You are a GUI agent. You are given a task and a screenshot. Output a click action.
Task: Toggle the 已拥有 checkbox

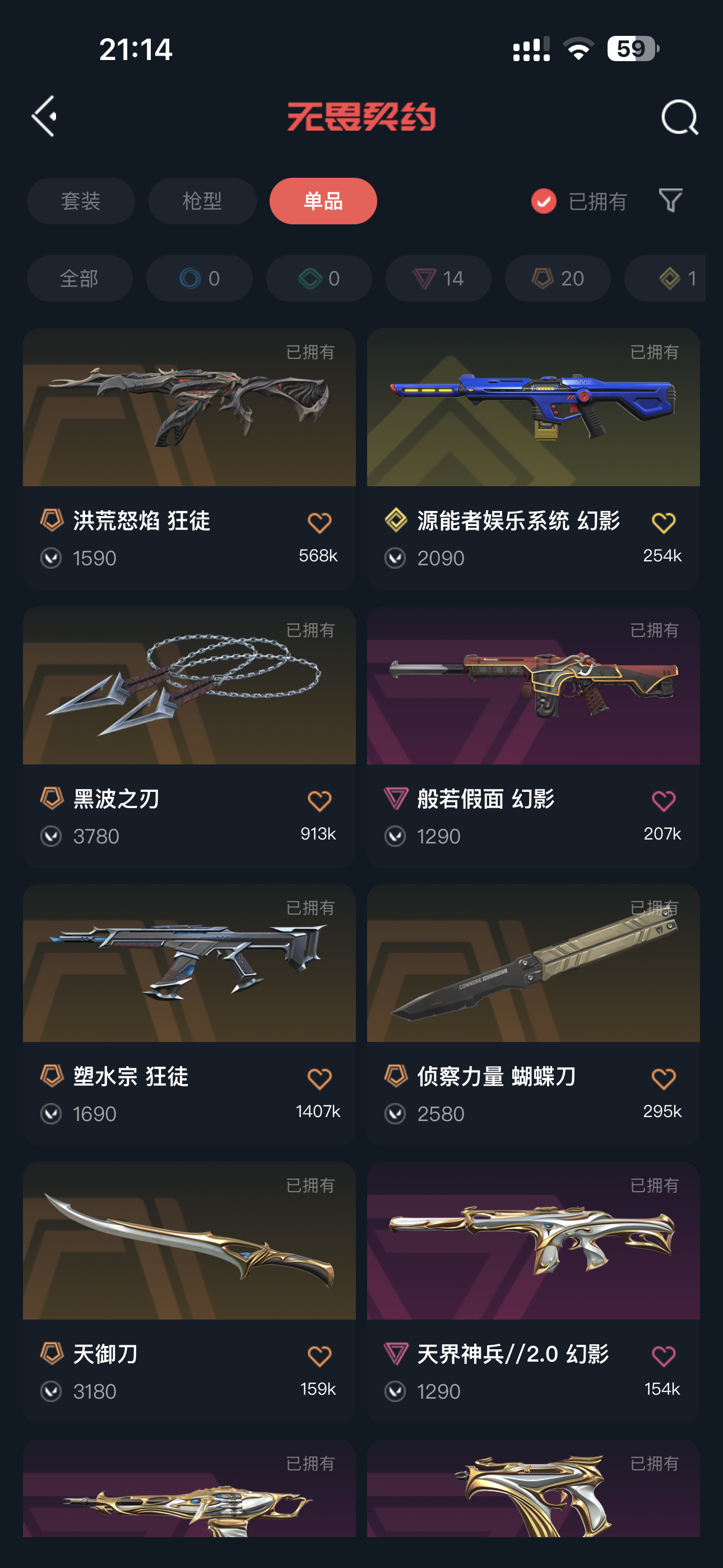(544, 201)
